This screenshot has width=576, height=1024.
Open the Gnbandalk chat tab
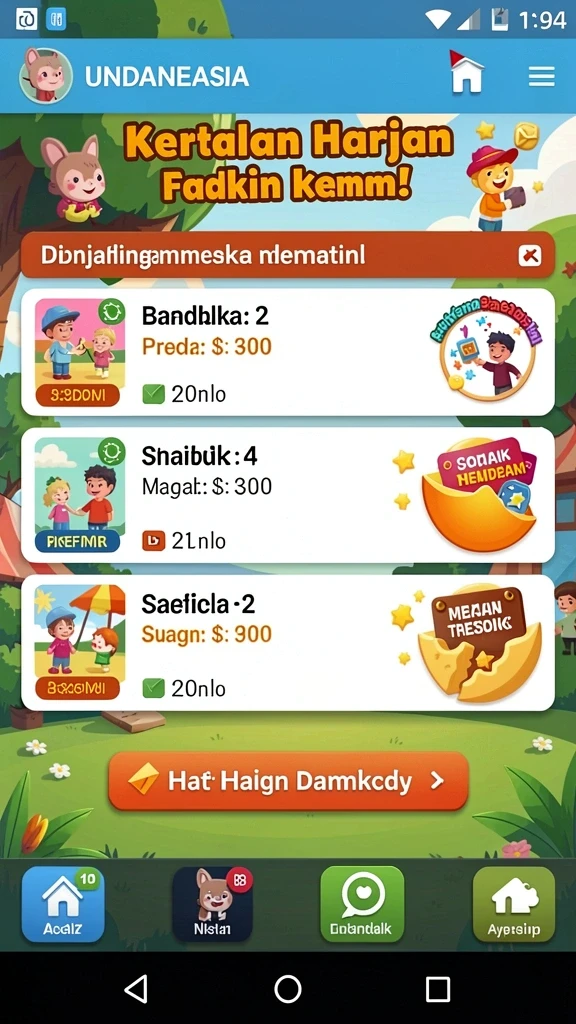[362, 904]
